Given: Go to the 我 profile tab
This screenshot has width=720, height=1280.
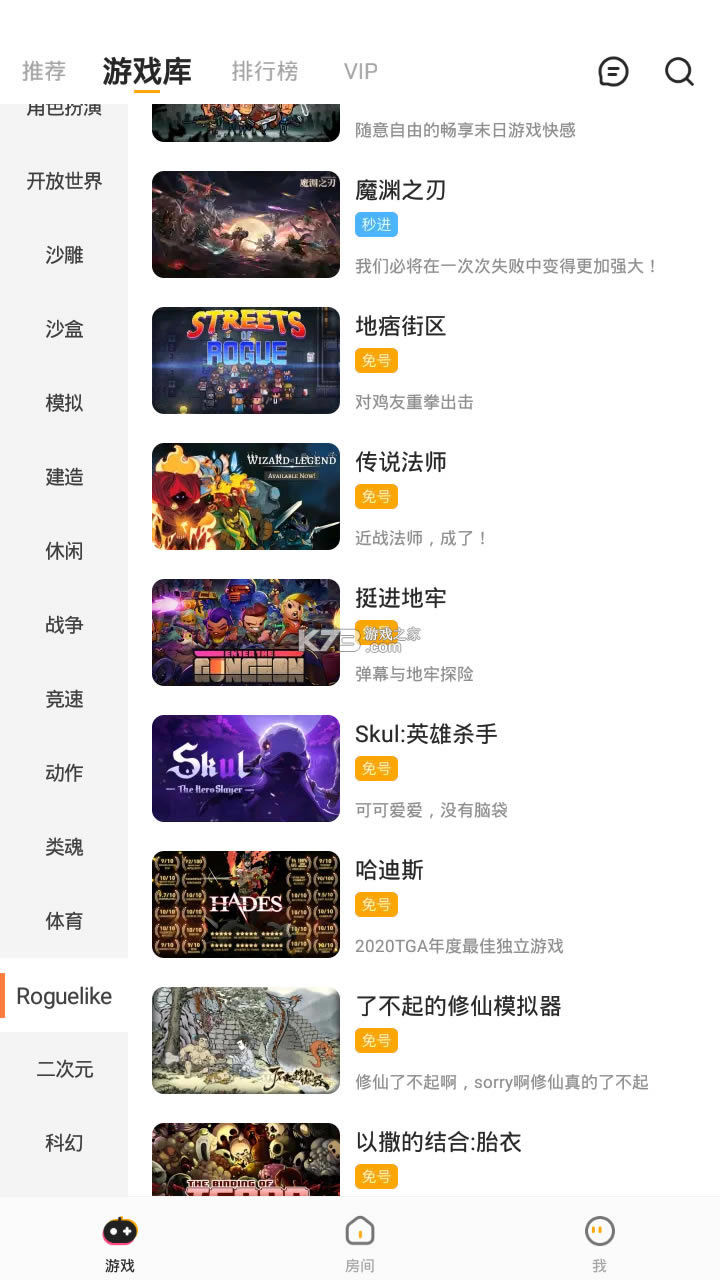Looking at the screenshot, I should [x=599, y=1243].
